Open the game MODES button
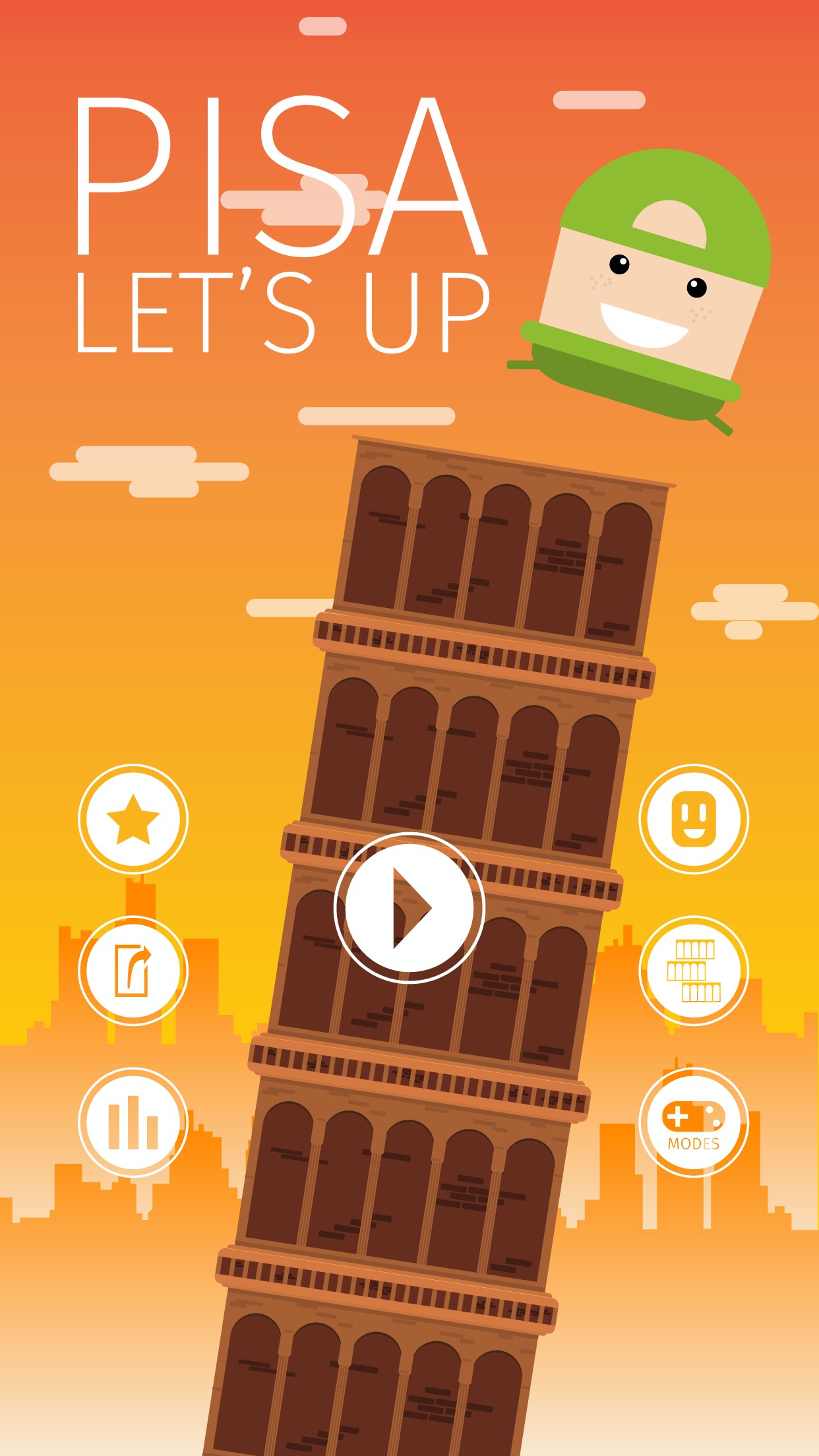The width and height of the screenshot is (819, 1456). [x=694, y=1122]
